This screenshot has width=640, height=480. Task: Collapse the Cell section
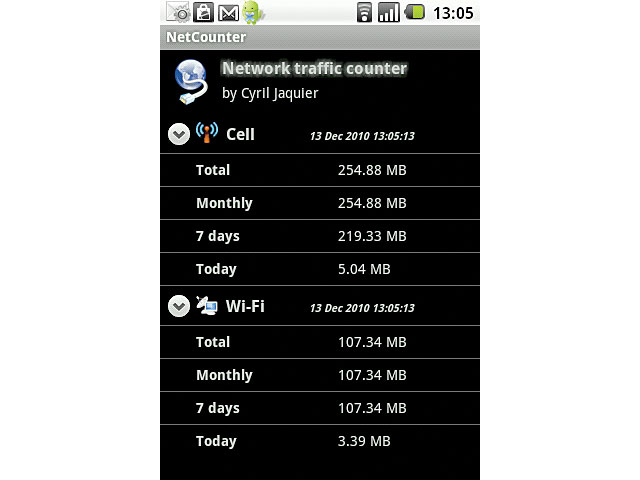click(179, 134)
